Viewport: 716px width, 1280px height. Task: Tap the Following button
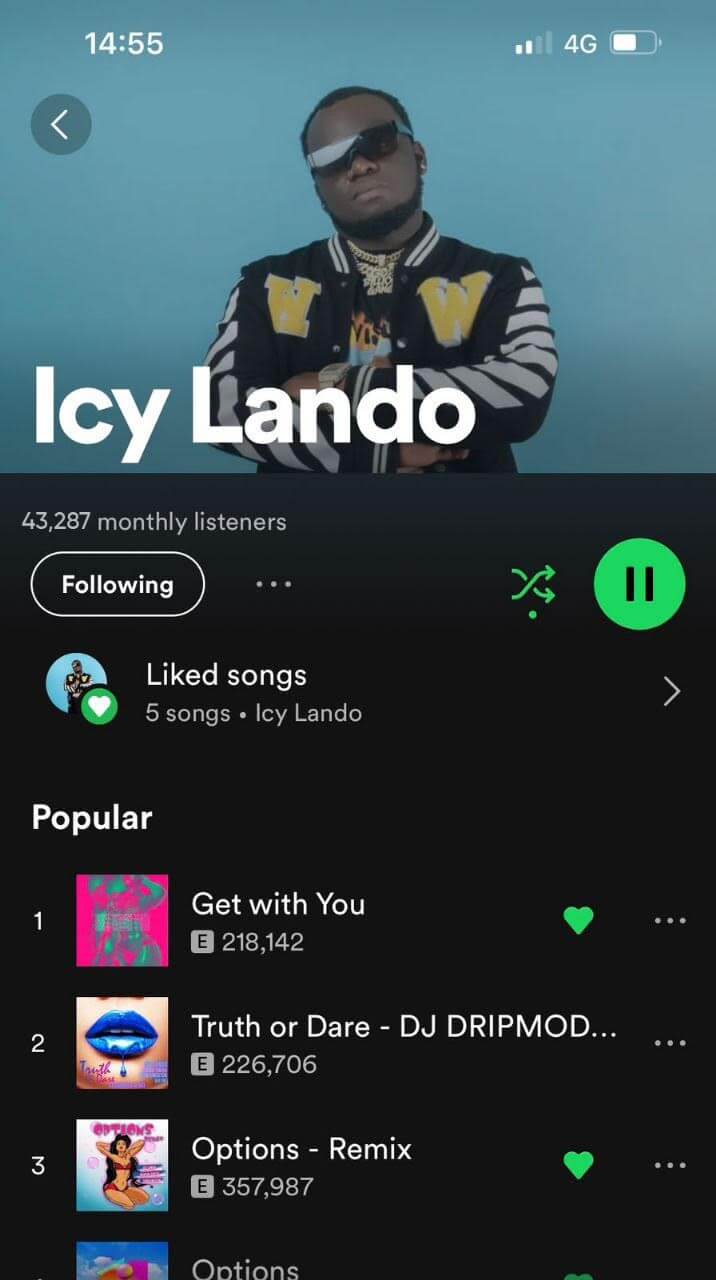pyautogui.click(x=118, y=584)
